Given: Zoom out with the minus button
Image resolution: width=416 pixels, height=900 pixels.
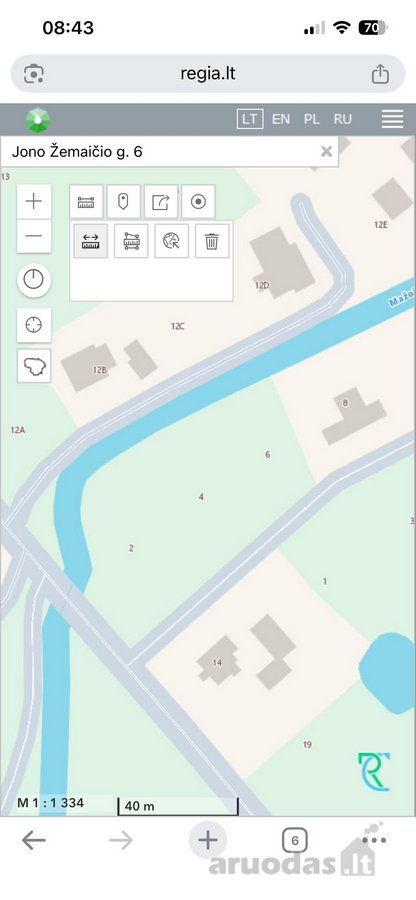Looking at the screenshot, I should click(x=34, y=236).
